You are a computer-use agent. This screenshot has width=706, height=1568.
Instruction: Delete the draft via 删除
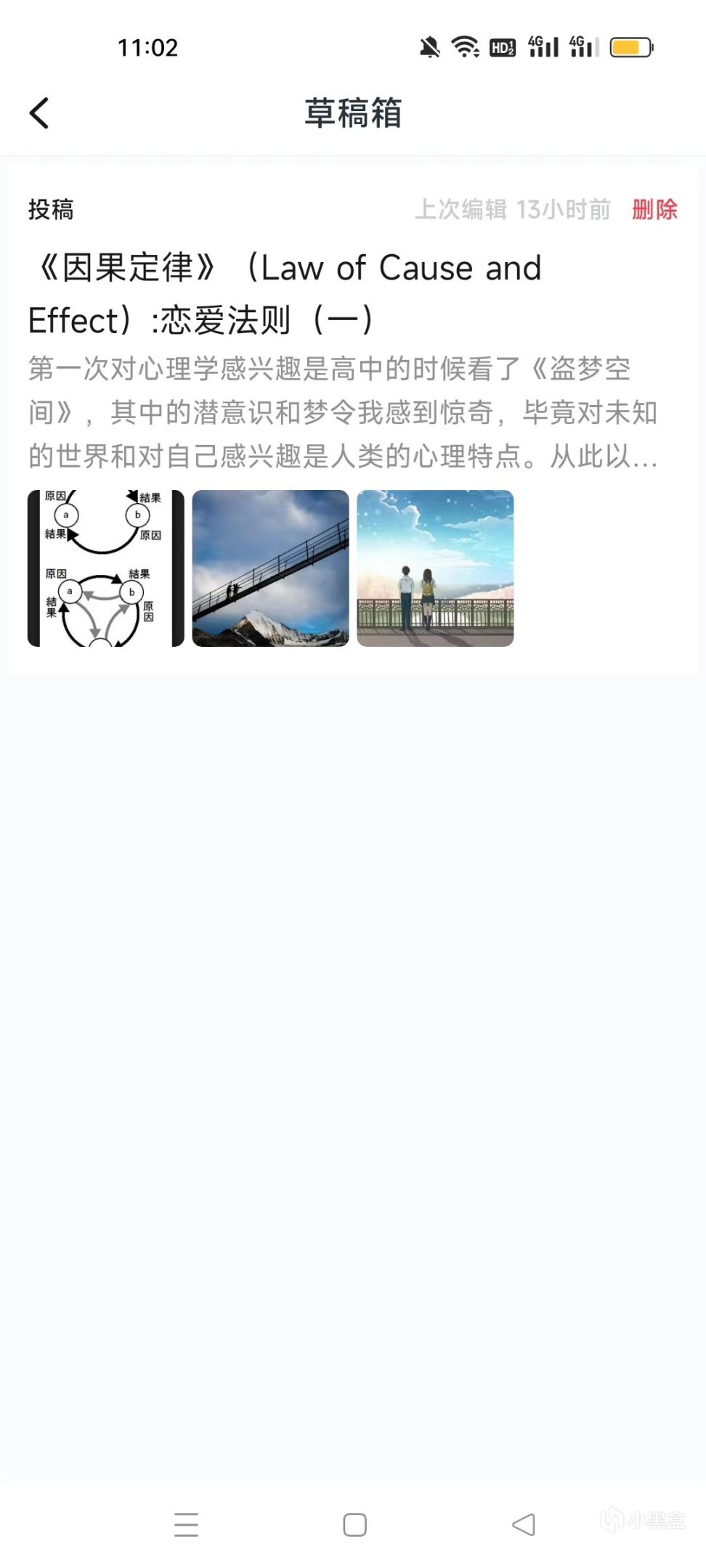[654, 210]
